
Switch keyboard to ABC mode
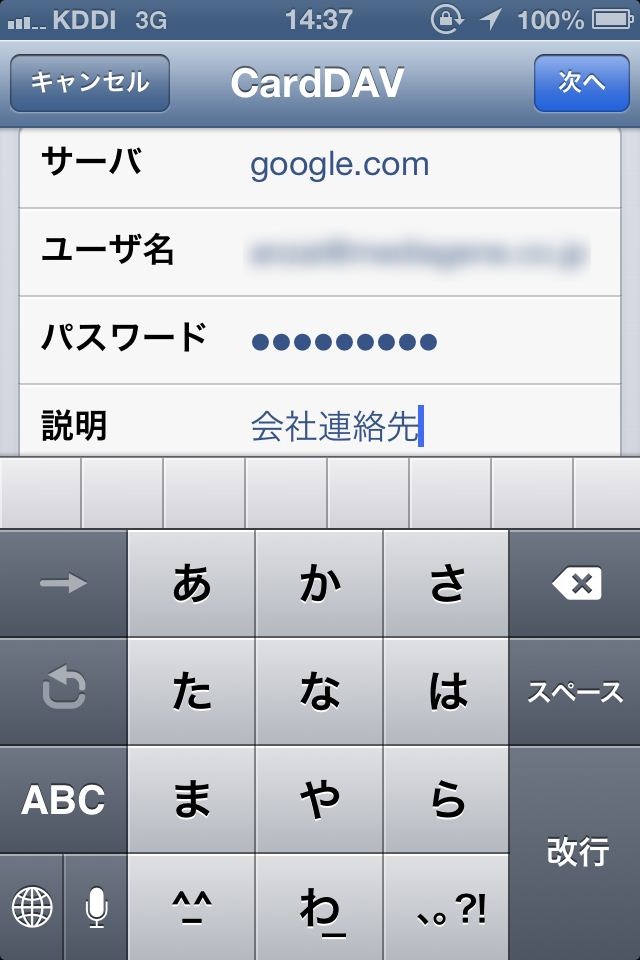63,800
